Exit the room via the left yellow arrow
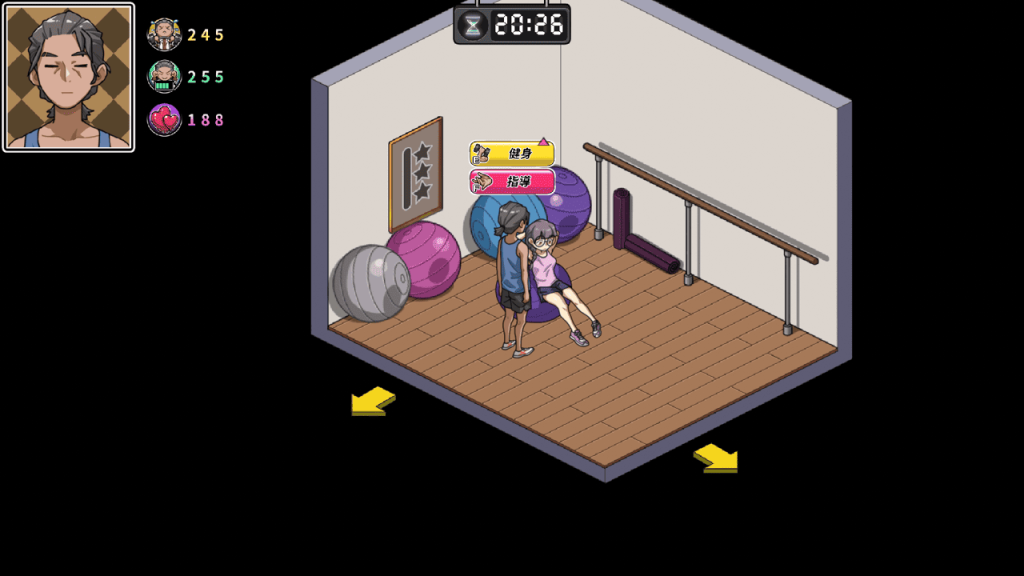The height and width of the screenshot is (576, 1024). coord(373,401)
